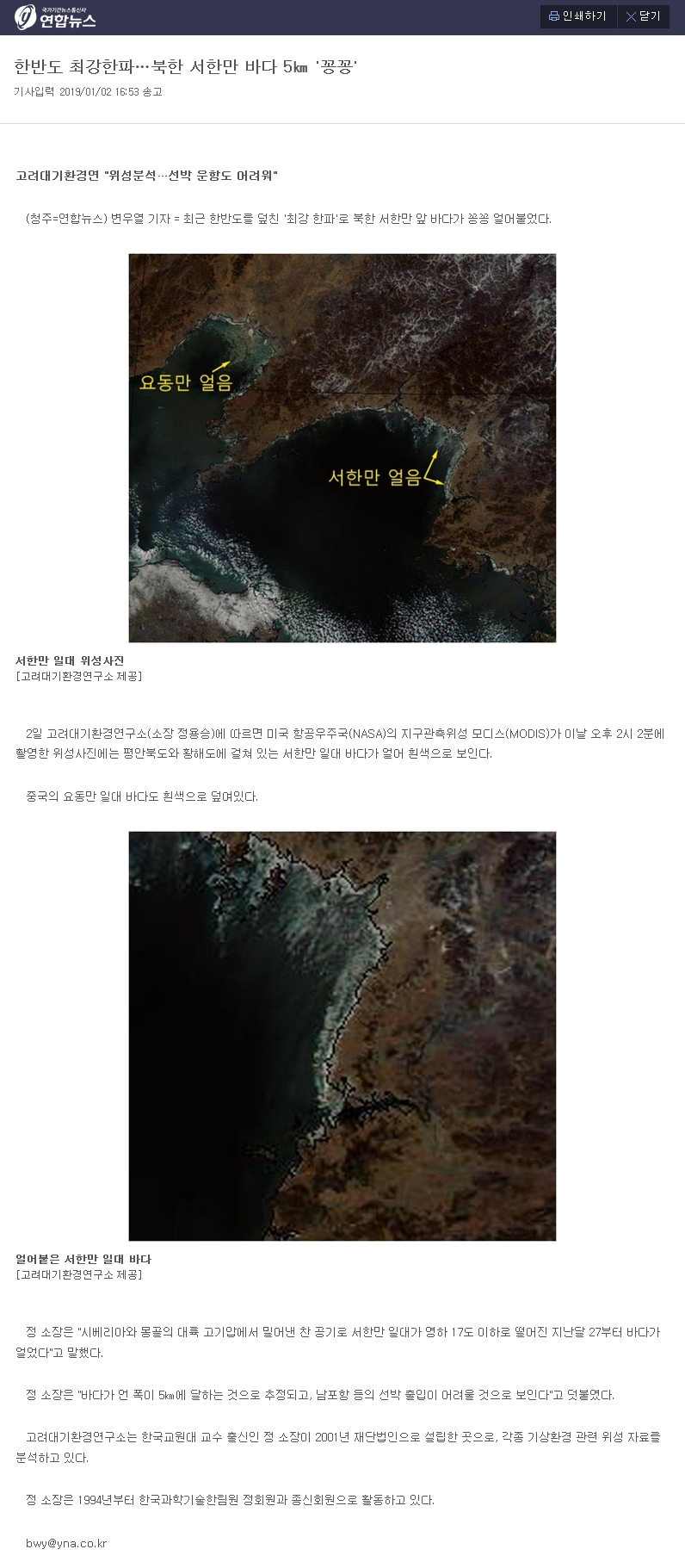Tap the 인쇄하기 print button
Viewport: 685px width, 1568px height.
577,16
